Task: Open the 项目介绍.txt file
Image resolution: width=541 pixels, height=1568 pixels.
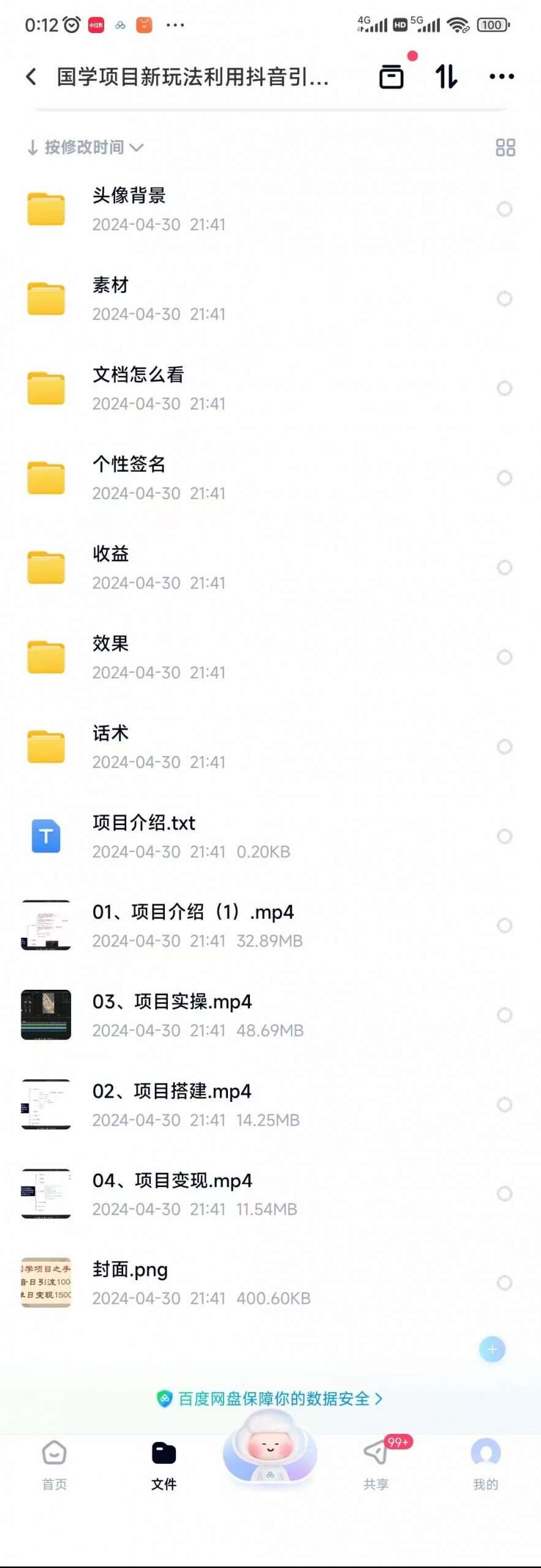Action: (144, 836)
